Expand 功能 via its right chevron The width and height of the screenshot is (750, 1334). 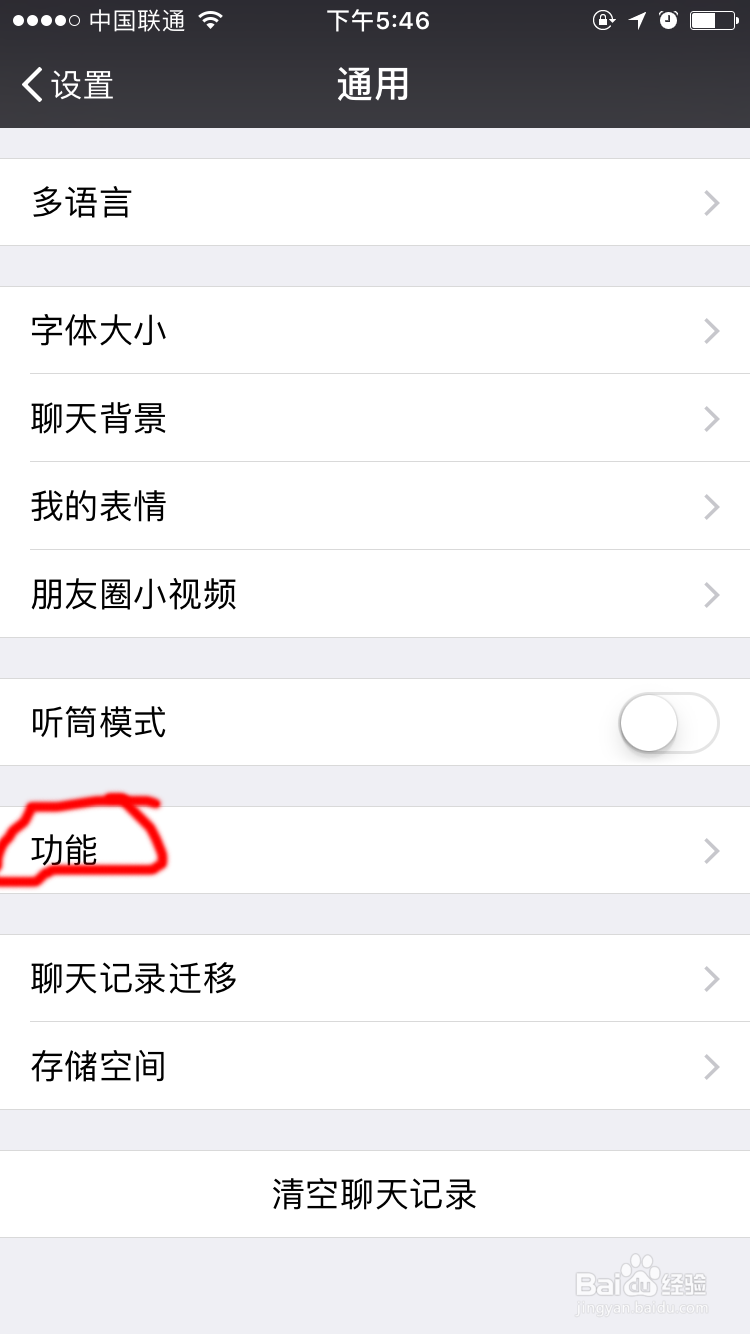[710, 851]
